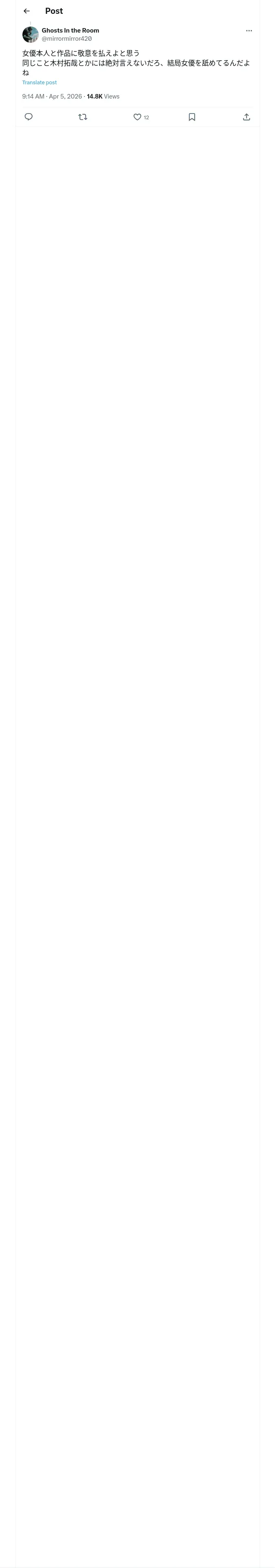Like the post with heart icon

[x=137, y=117]
